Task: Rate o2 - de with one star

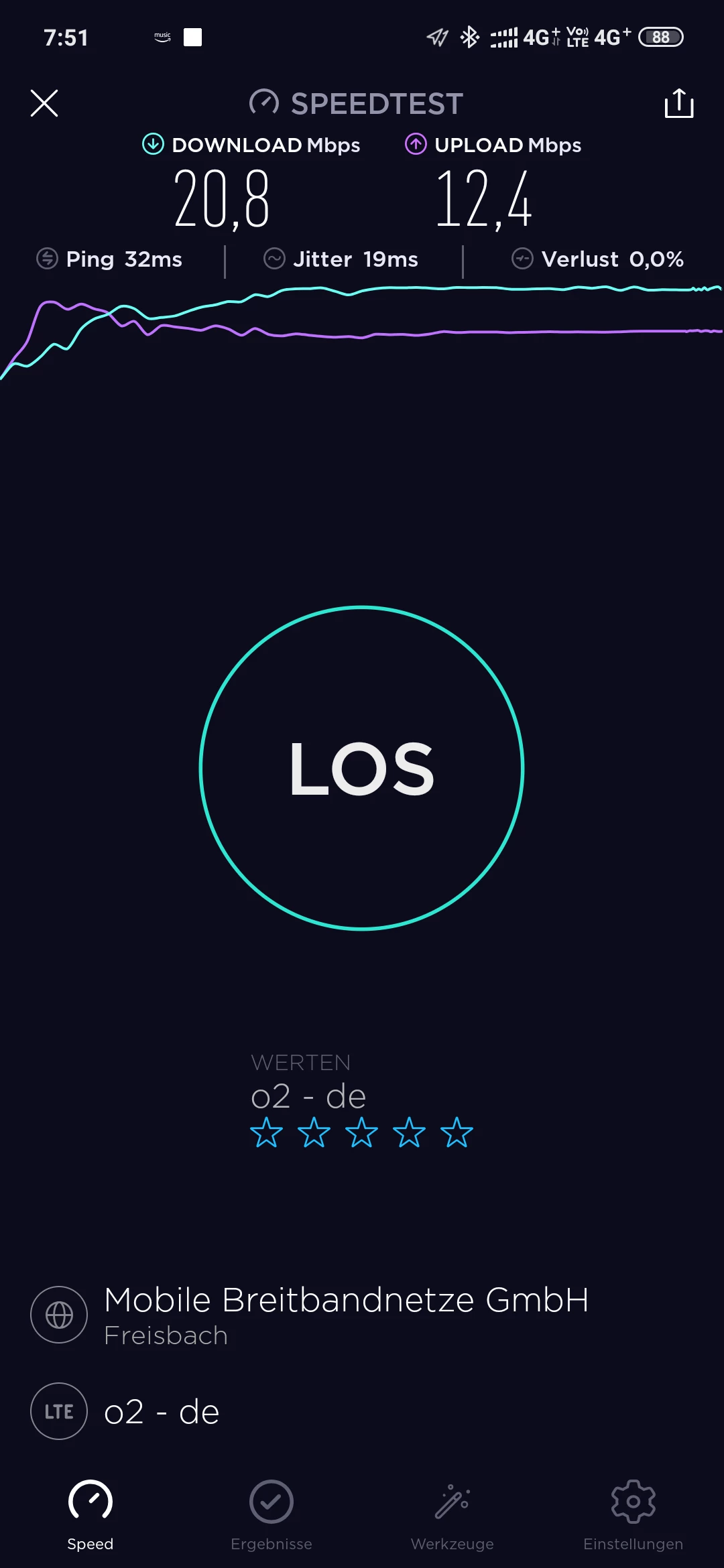Action: coord(266,1132)
